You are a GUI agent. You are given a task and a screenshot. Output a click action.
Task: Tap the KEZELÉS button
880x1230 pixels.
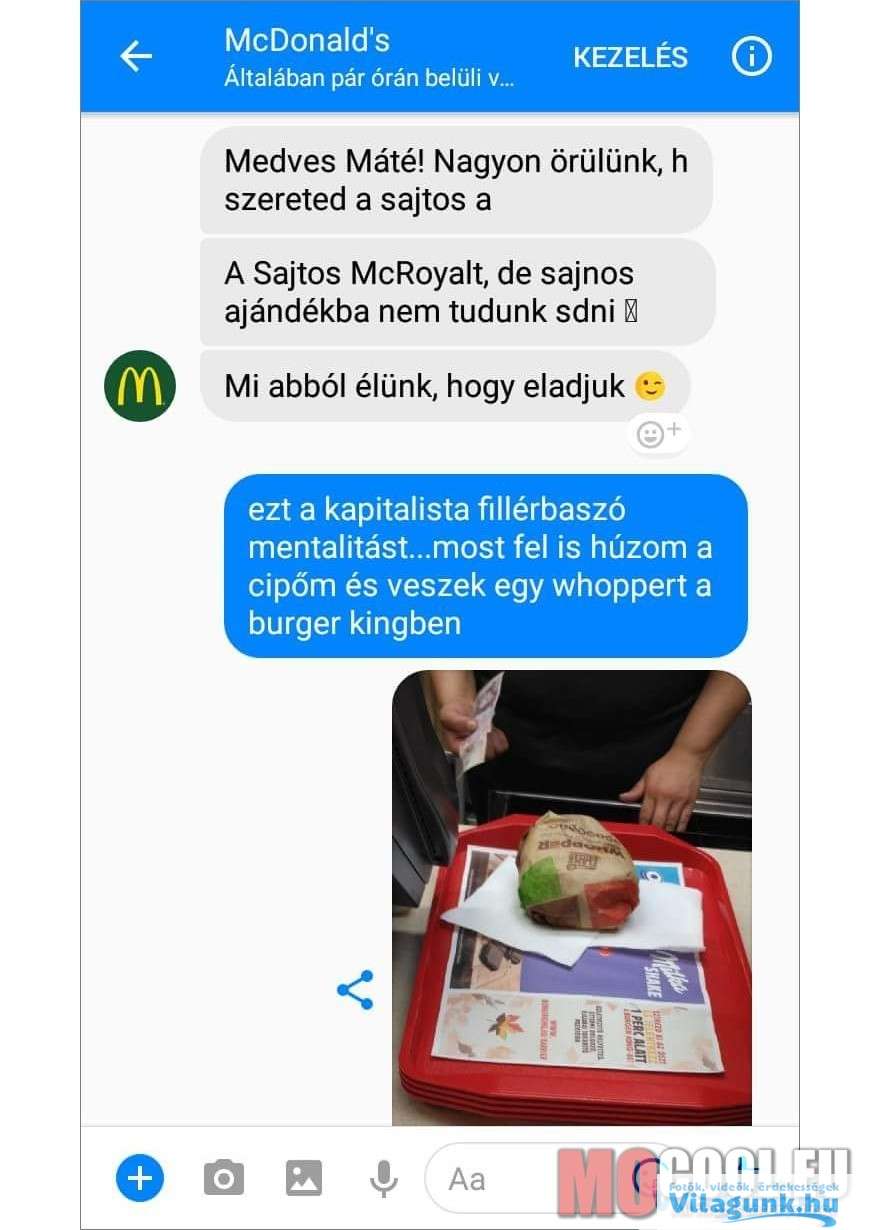pos(630,58)
